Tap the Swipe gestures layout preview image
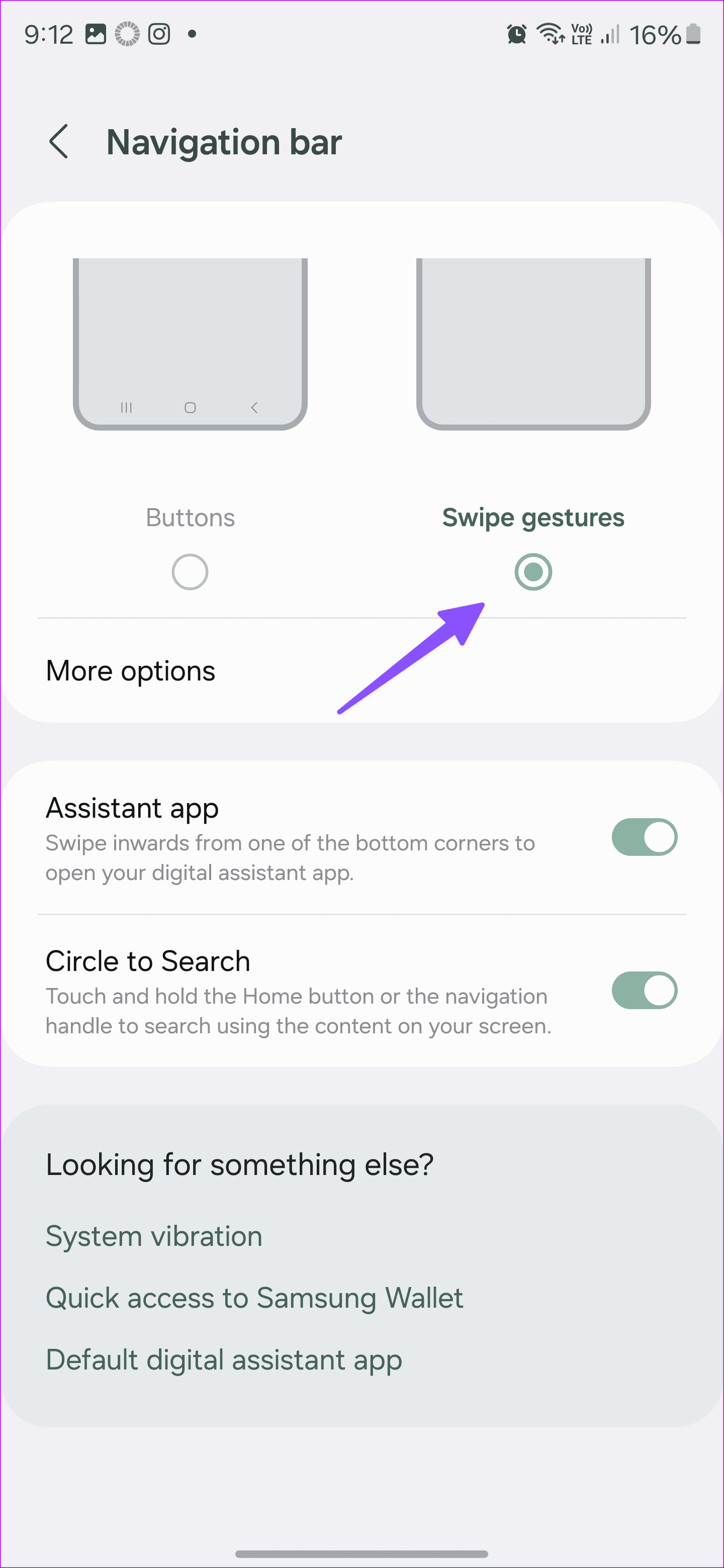The image size is (724, 1568). (533, 344)
